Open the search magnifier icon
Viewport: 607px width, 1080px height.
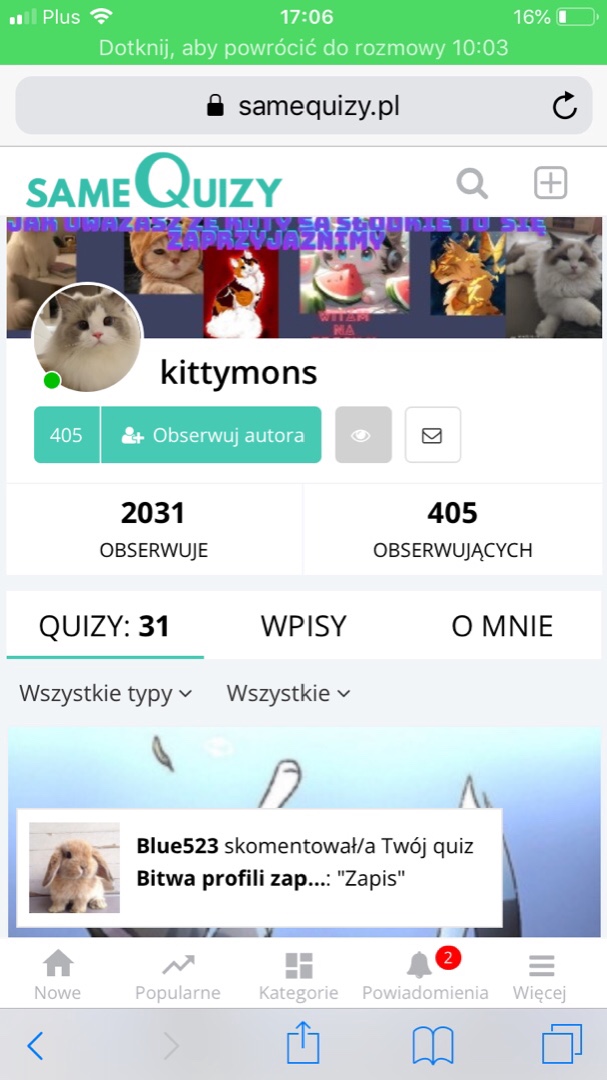coord(471,184)
